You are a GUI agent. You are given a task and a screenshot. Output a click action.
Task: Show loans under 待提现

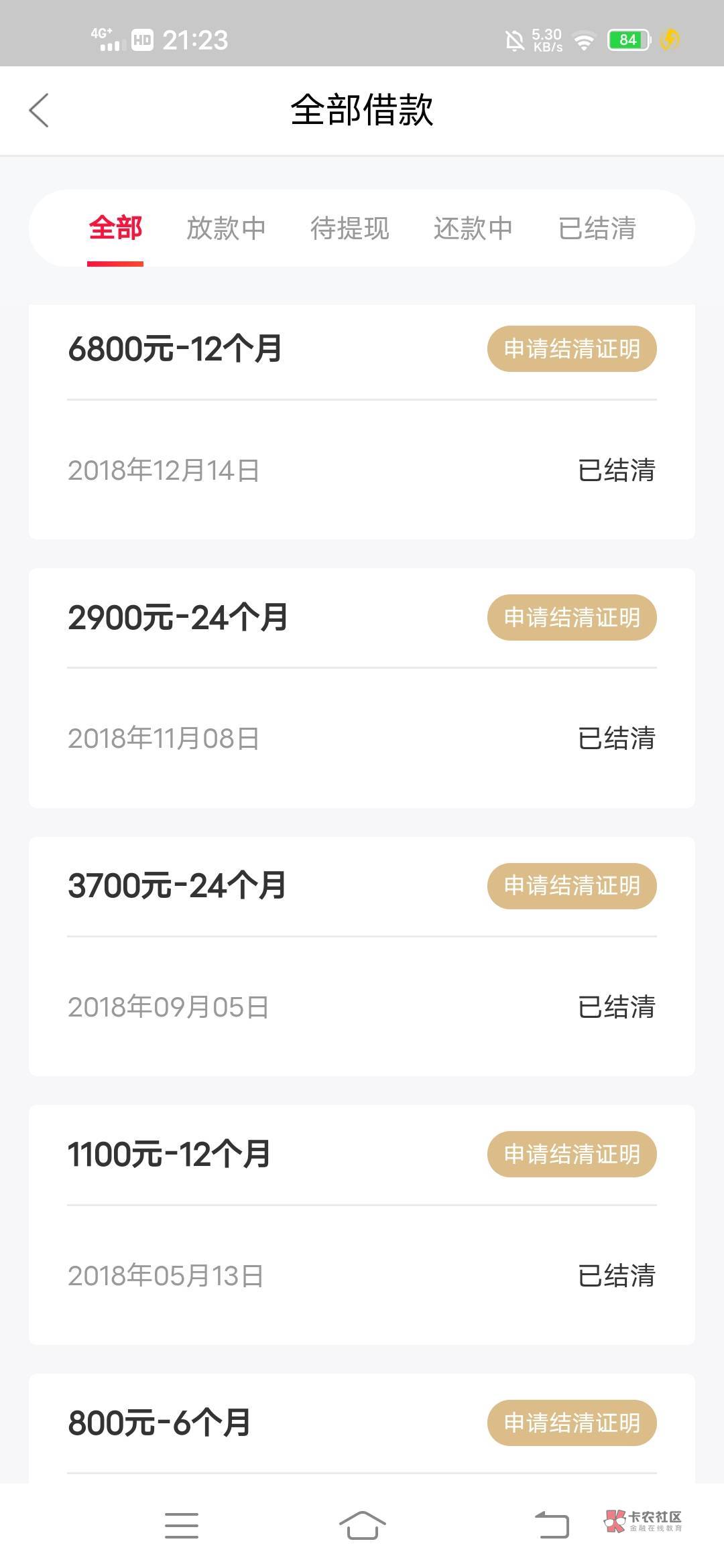click(349, 228)
